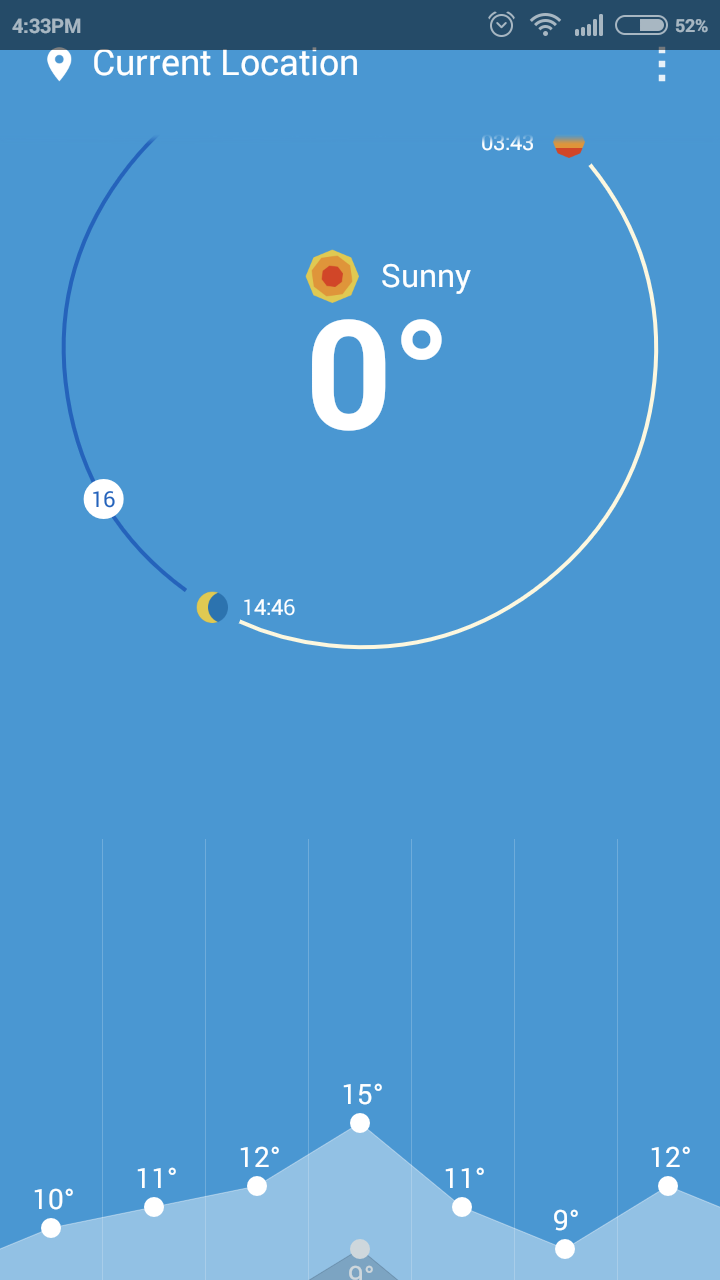Viewport: 720px width, 1280px height.
Task: Tap the Wi-Fi status icon
Action: point(545,24)
